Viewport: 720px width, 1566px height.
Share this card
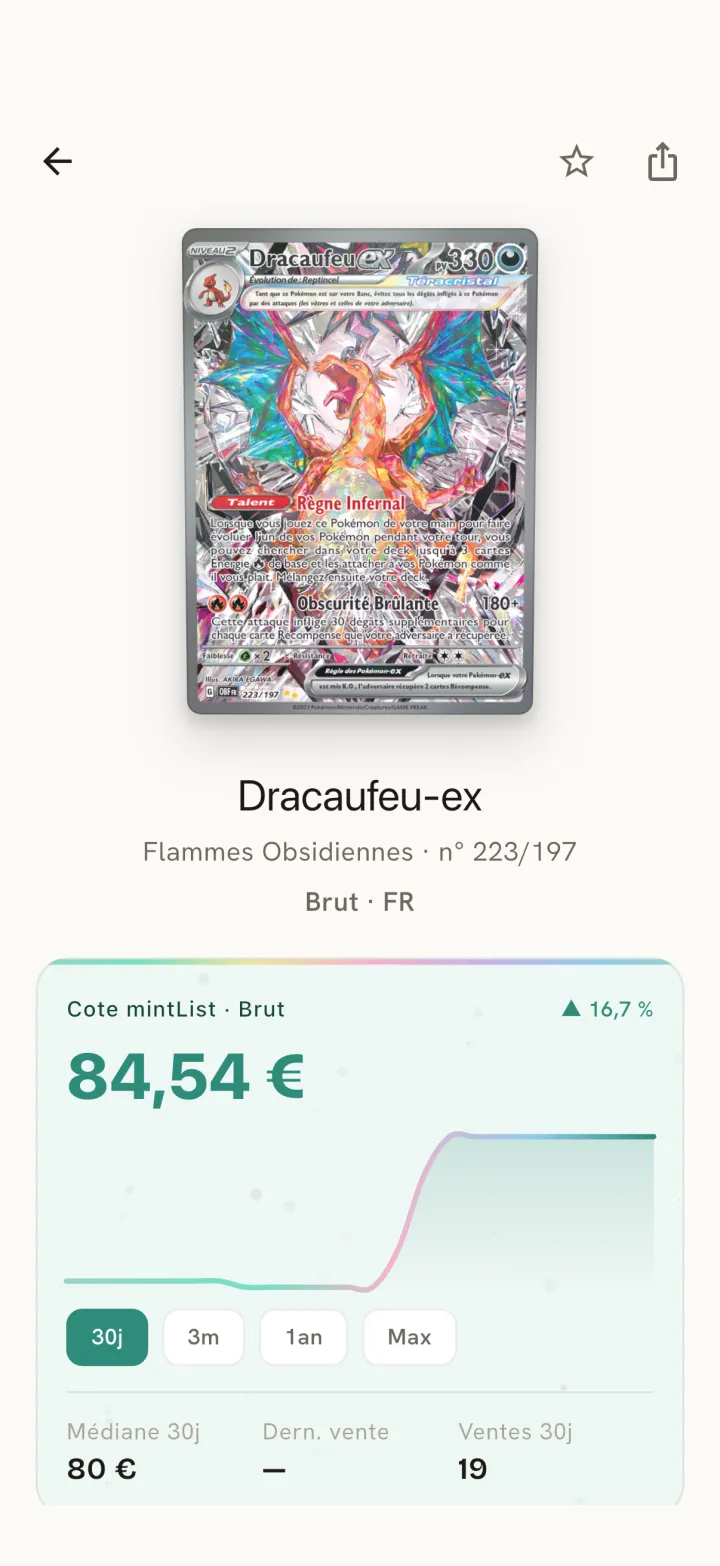662,162
